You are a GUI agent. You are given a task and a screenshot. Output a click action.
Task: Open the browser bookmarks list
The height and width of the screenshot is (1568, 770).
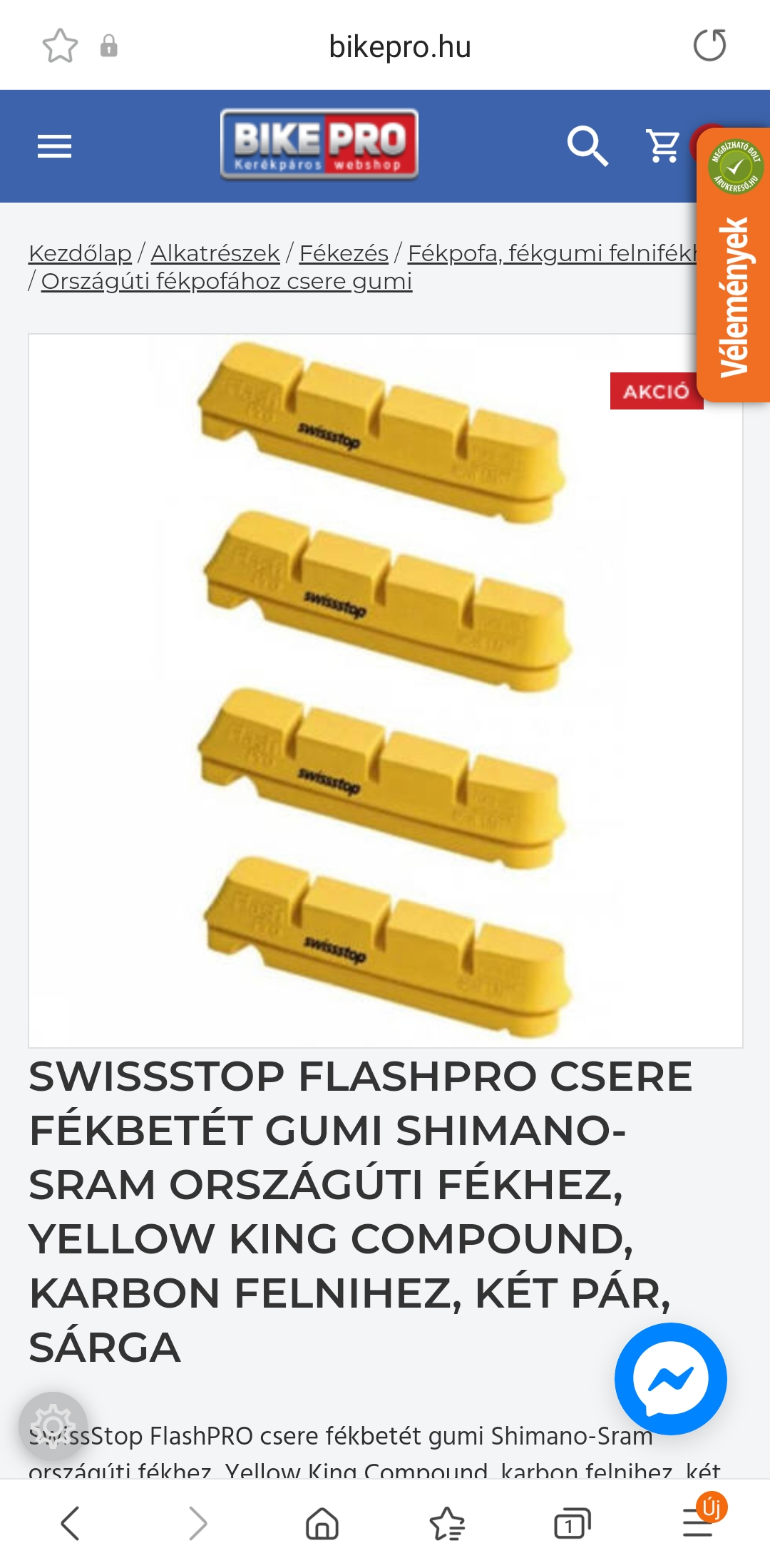click(447, 1524)
